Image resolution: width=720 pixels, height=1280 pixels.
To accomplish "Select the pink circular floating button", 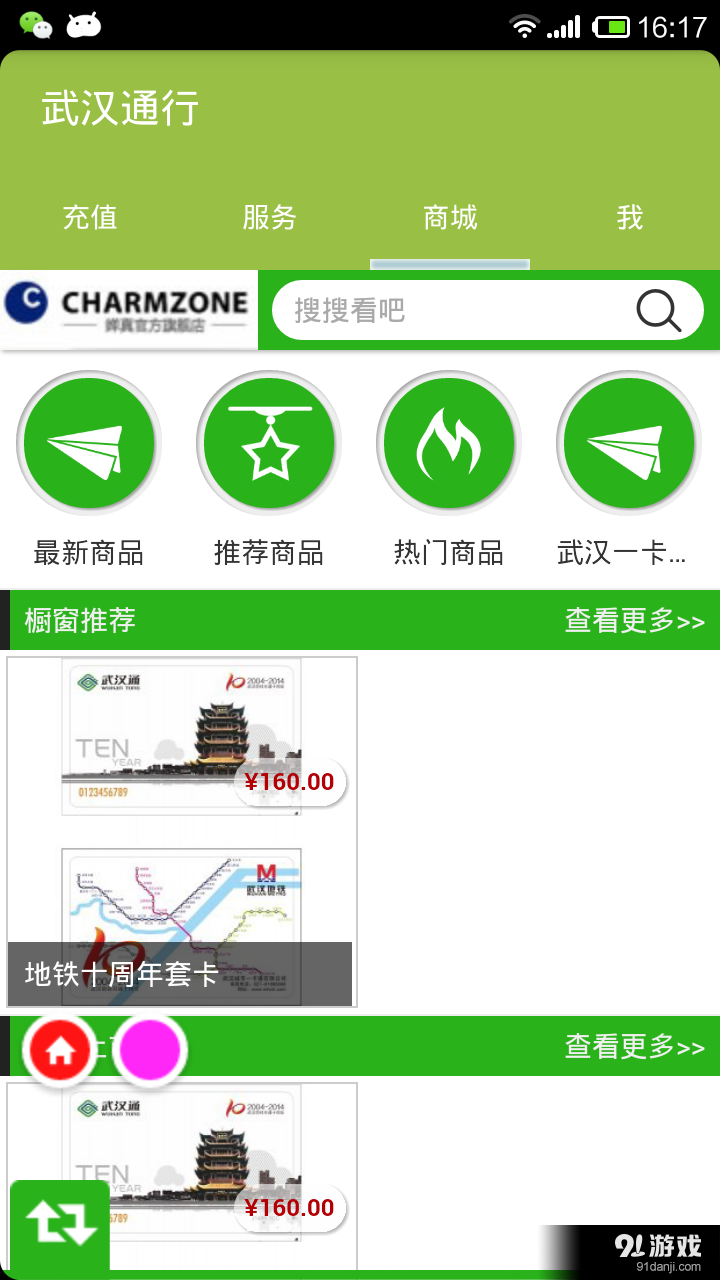I will 150,1050.
